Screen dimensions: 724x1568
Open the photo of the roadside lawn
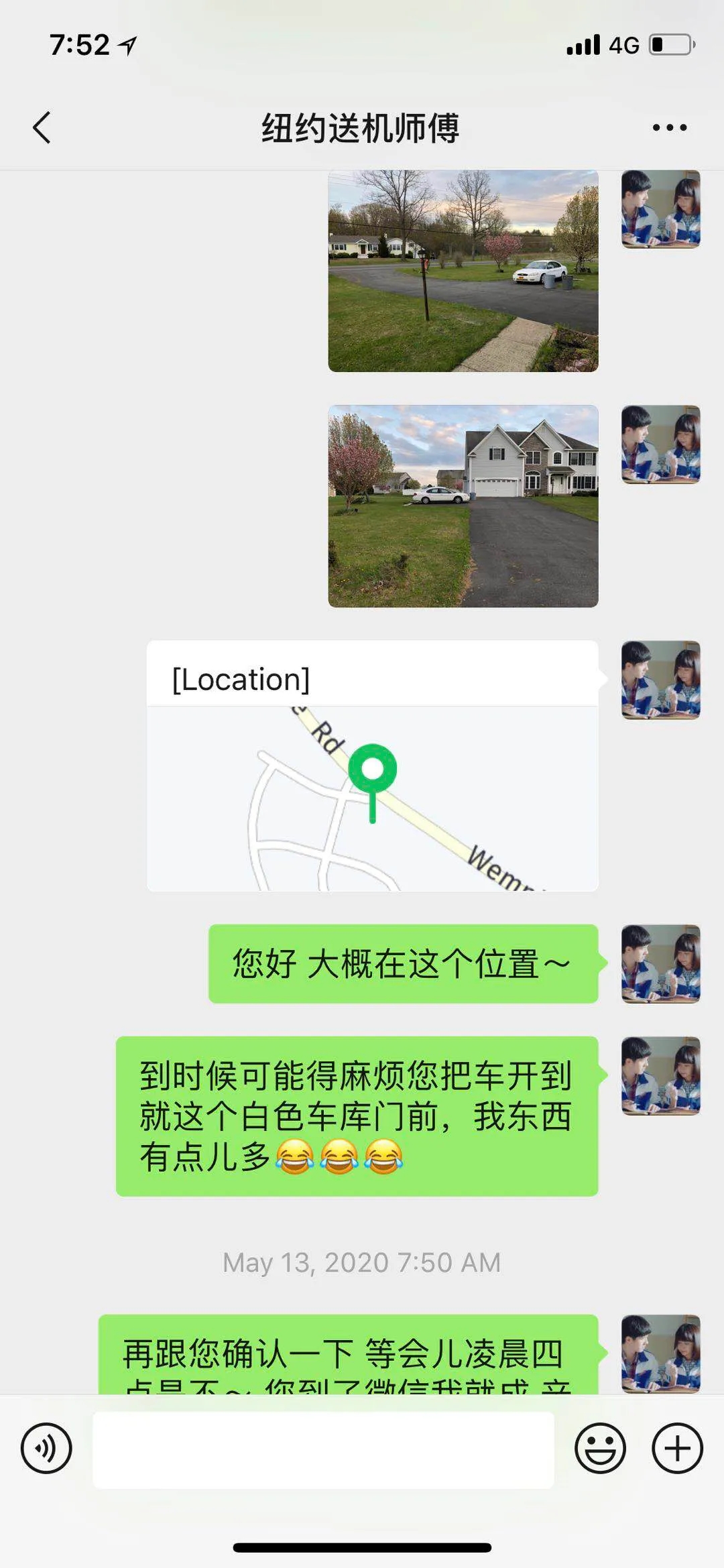coord(463,271)
